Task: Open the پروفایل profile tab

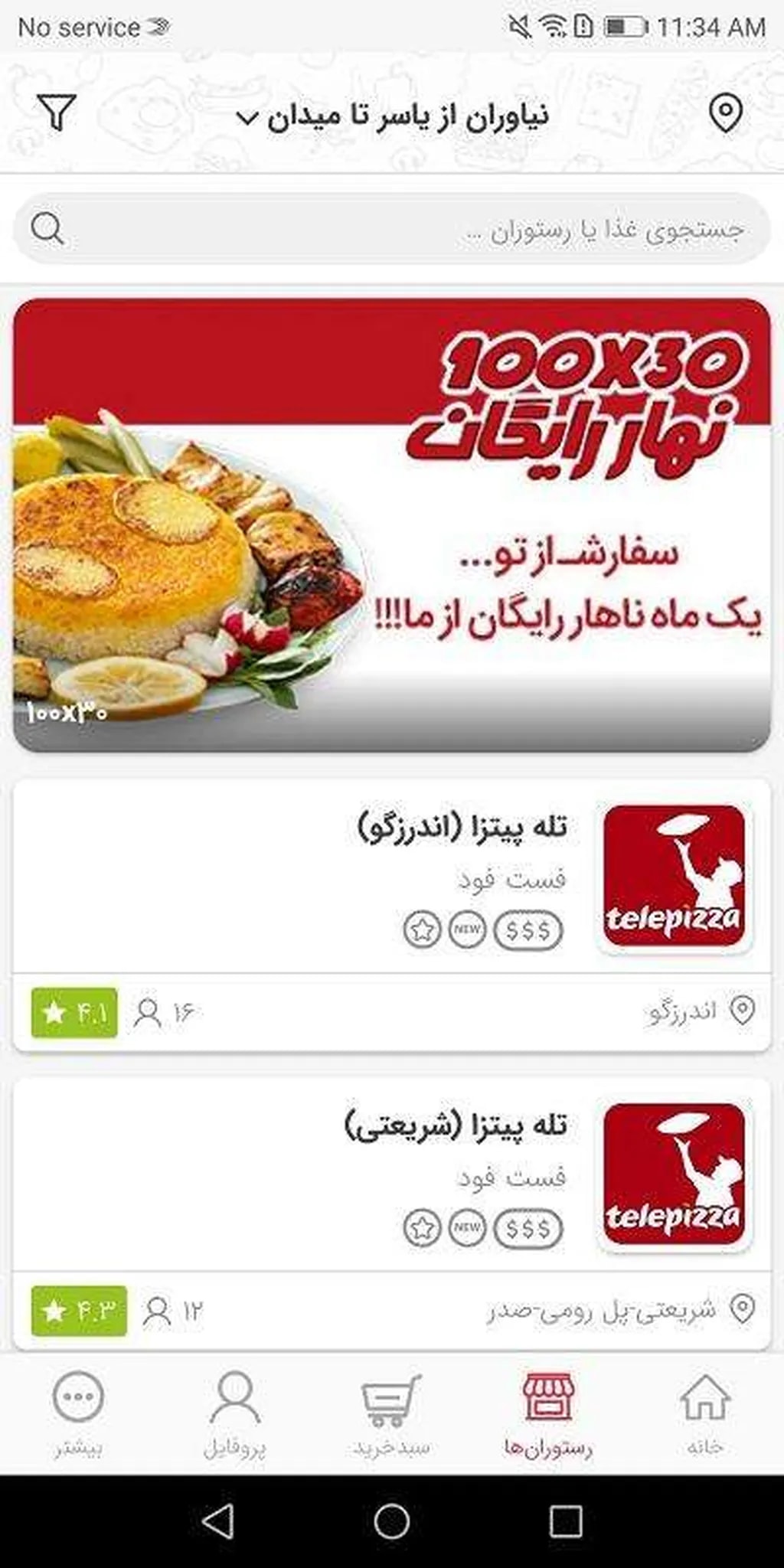Action: coord(234,1413)
